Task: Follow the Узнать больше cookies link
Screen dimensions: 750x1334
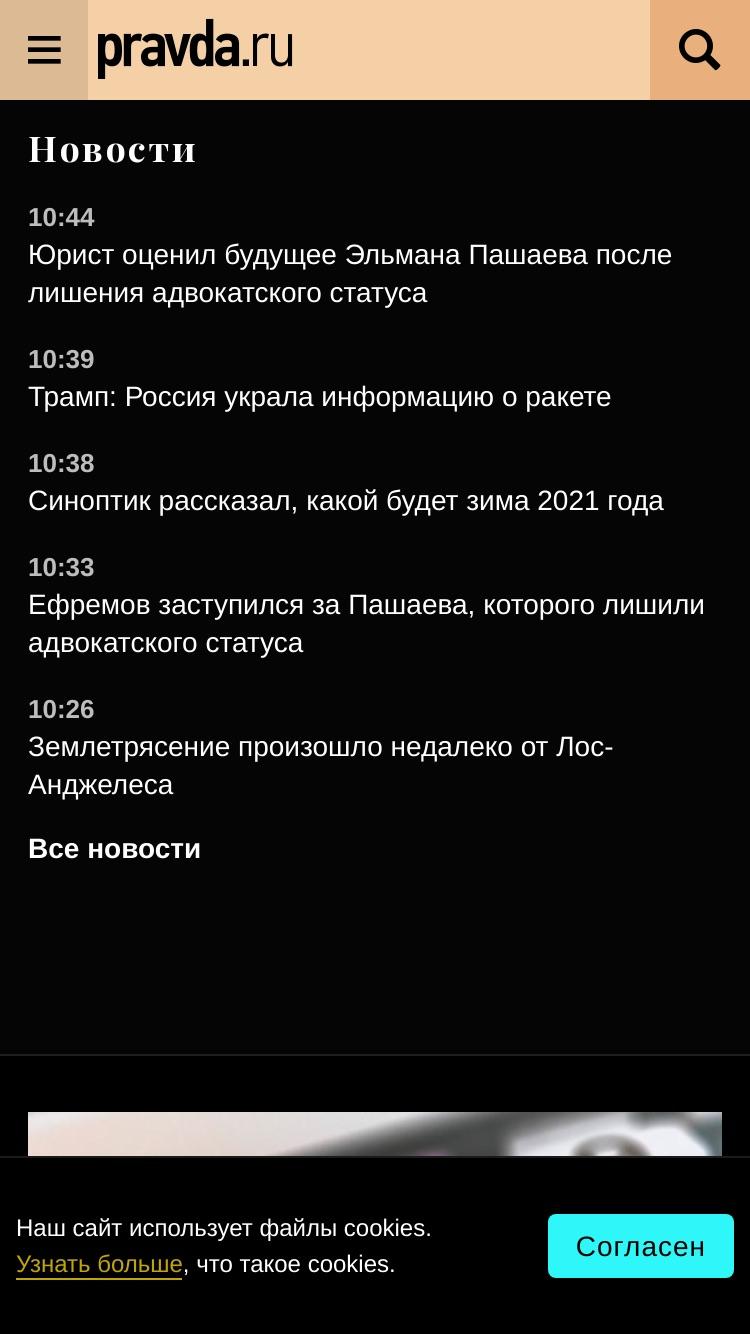Action: (x=99, y=1264)
